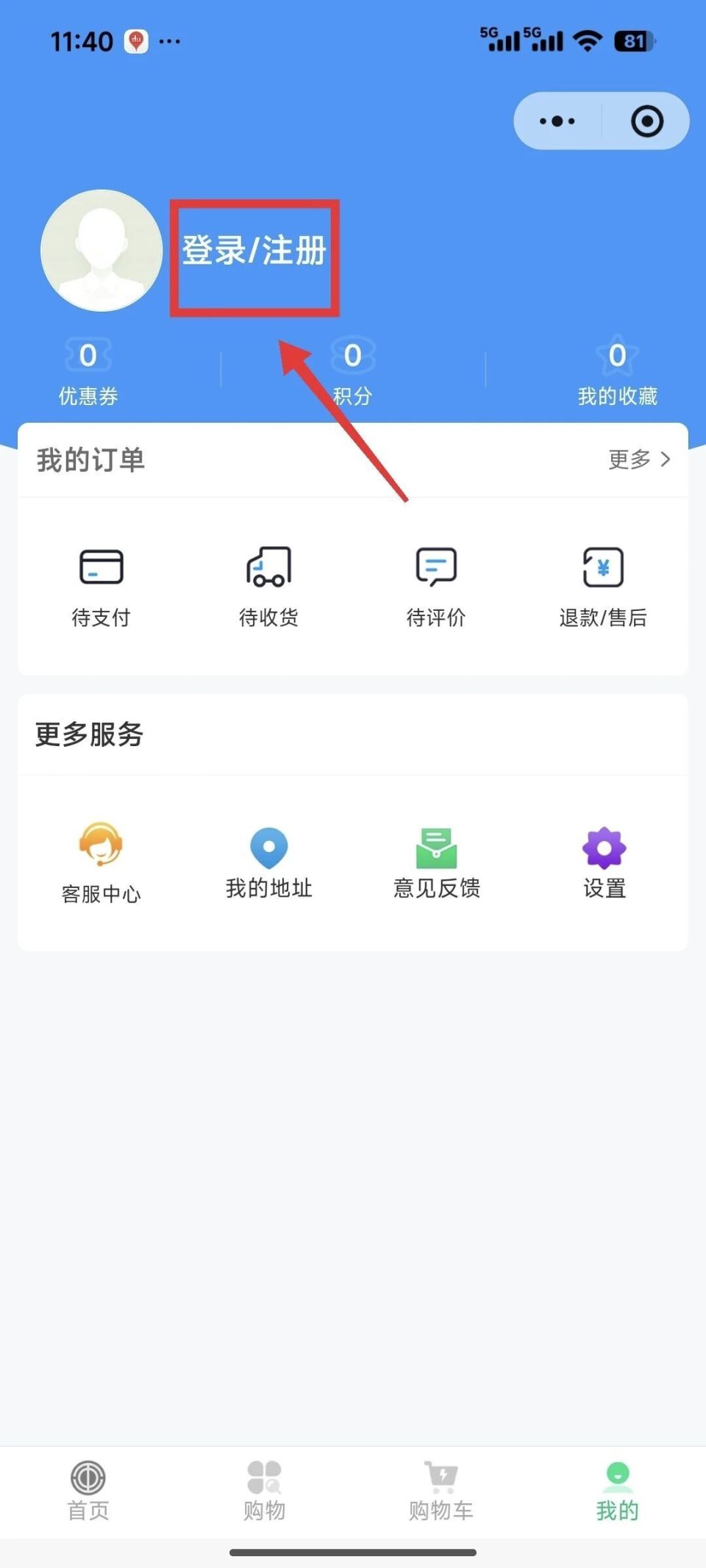Open the 设置 settings gear icon
This screenshot has width=706, height=1568.
click(602, 860)
